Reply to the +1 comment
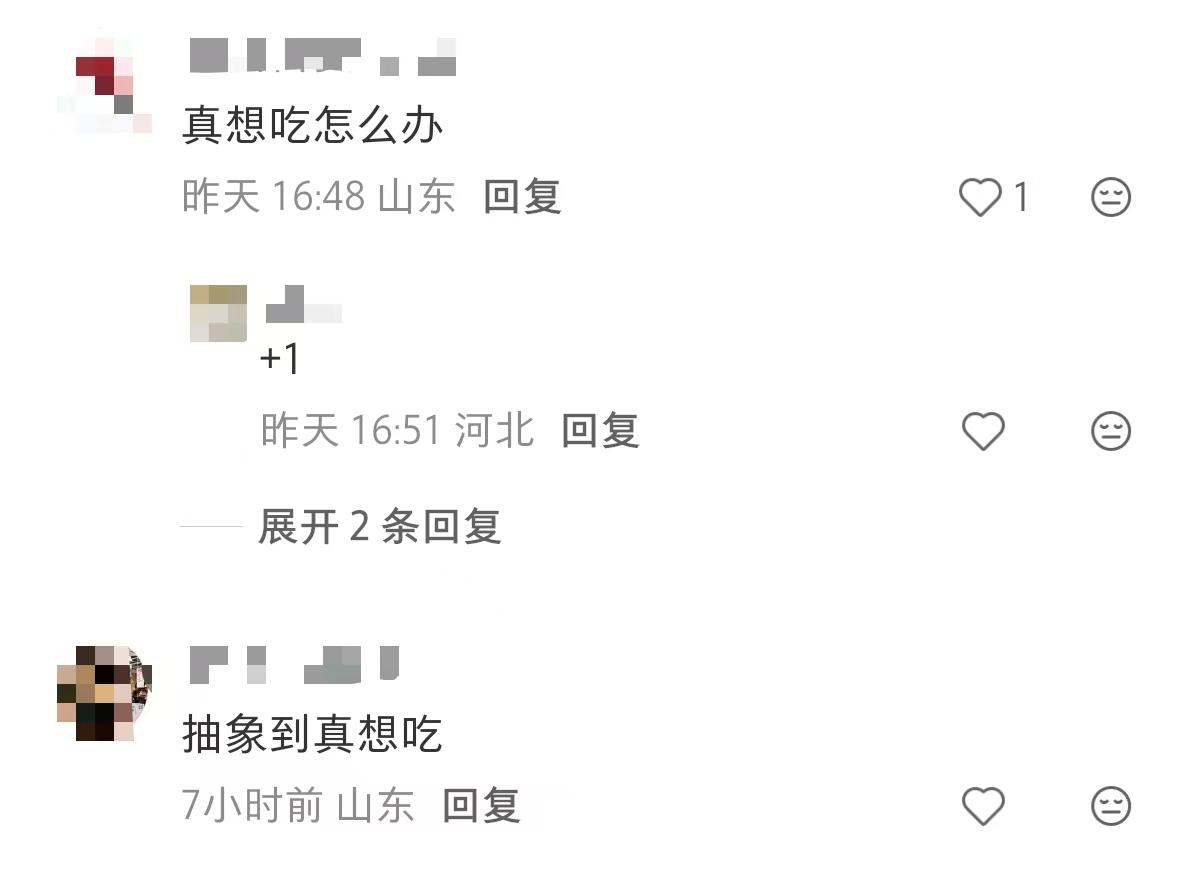 click(x=600, y=431)
